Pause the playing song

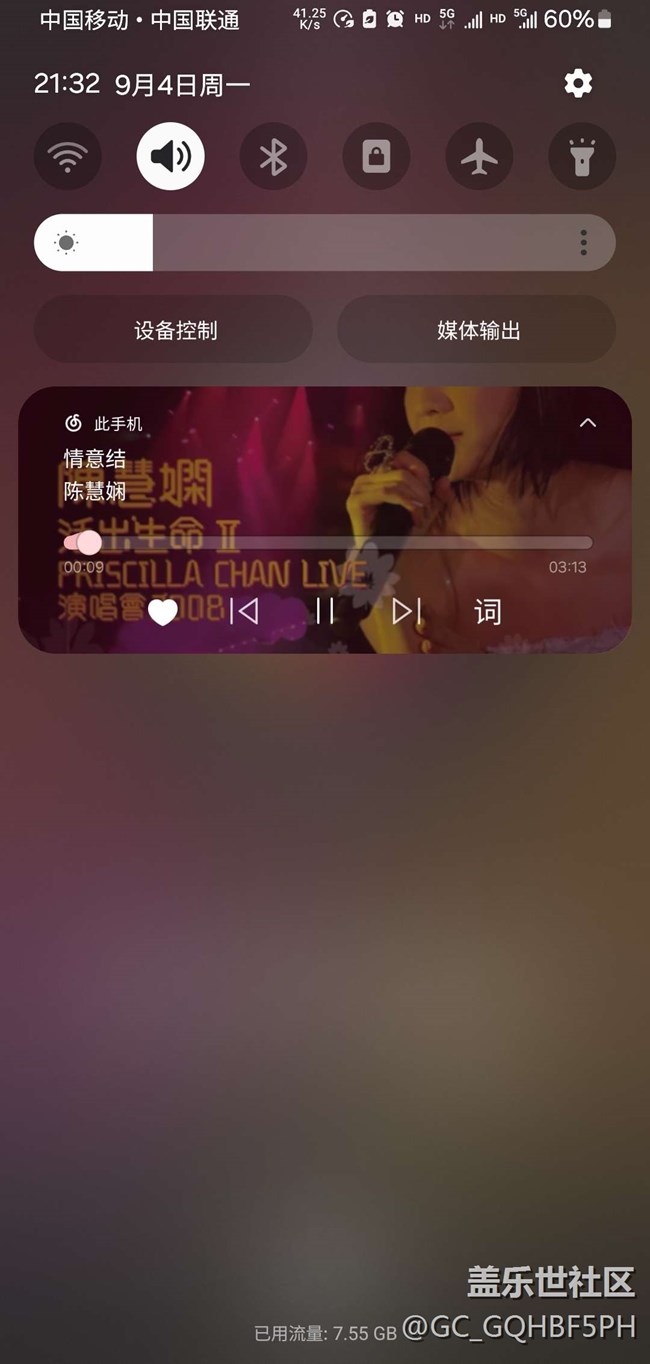tap(325, 611)
